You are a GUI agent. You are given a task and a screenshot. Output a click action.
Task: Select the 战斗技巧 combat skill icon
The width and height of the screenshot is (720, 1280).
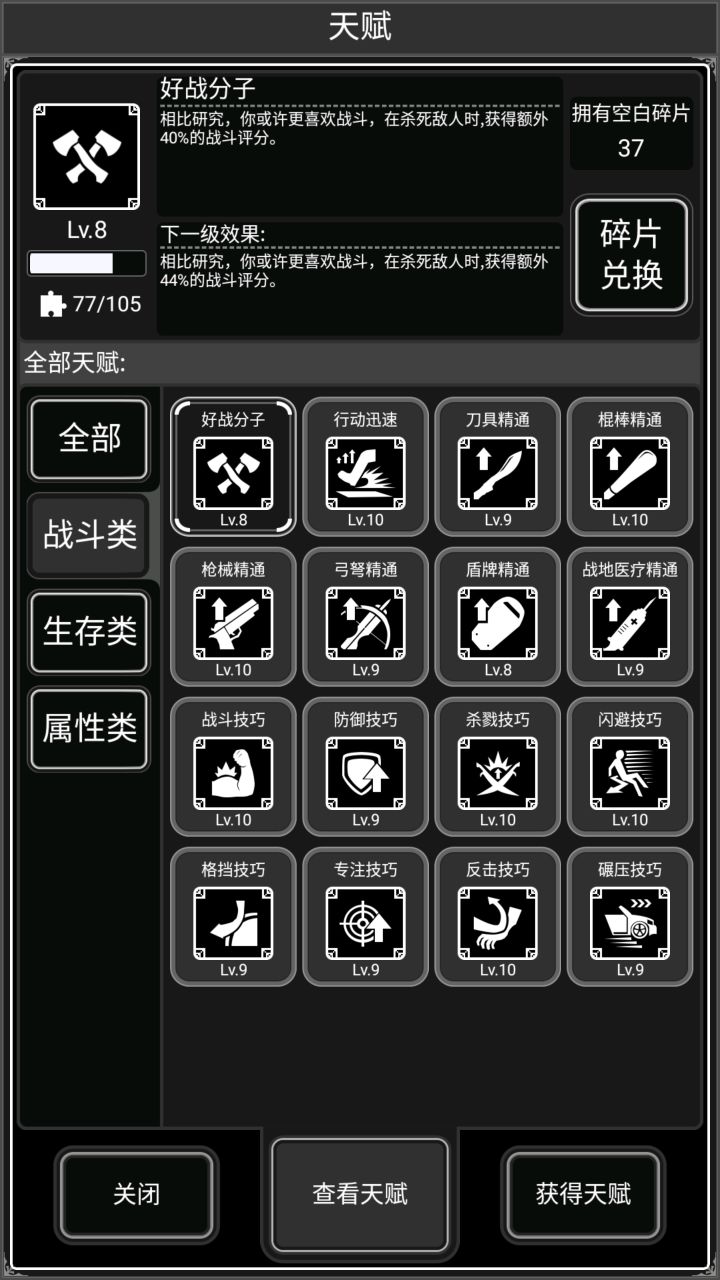pyautogui.click(x=234, y=768)
